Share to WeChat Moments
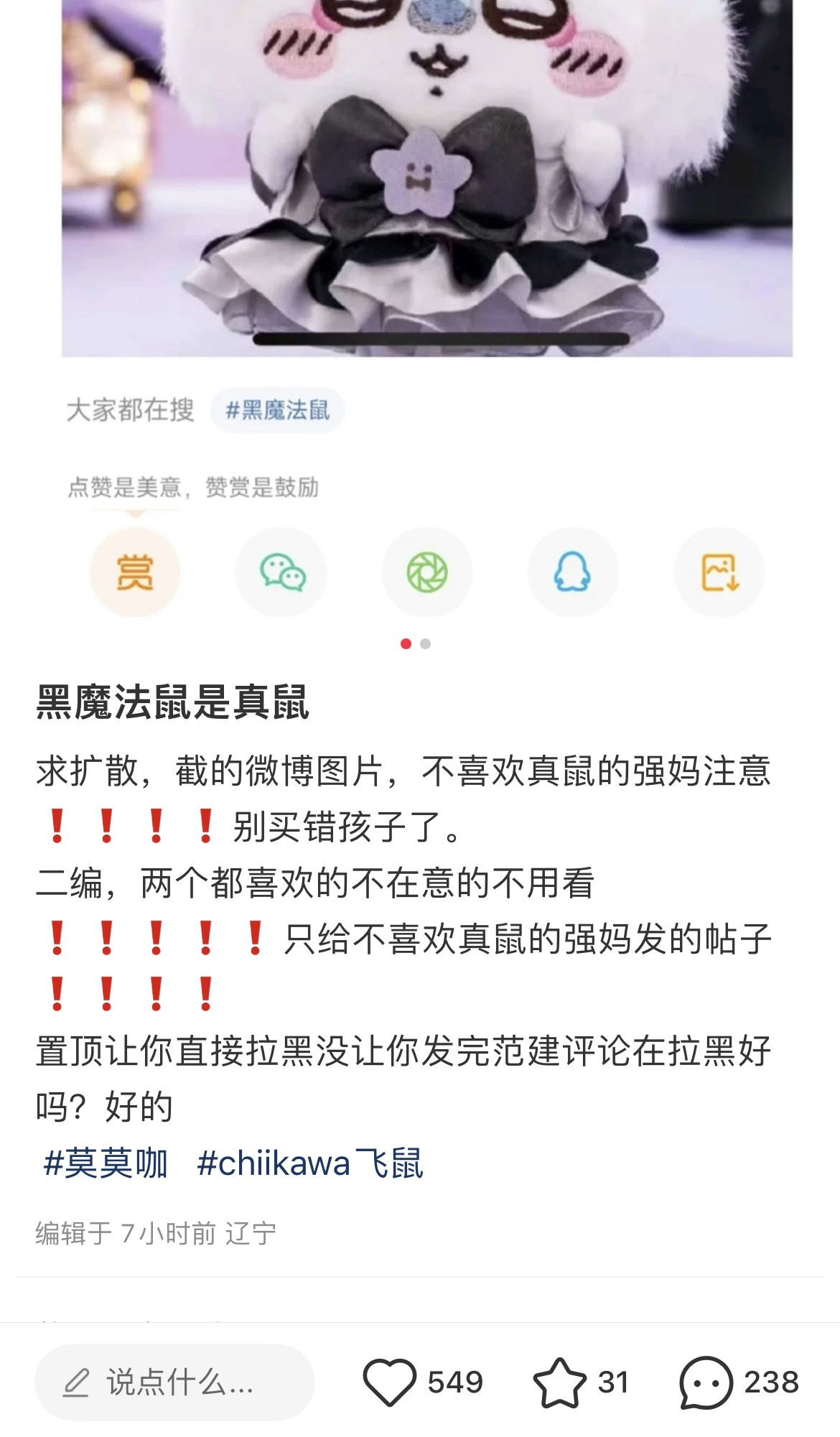The height and width of the screenshot is (1437, 840). click(x=427, y=572)
